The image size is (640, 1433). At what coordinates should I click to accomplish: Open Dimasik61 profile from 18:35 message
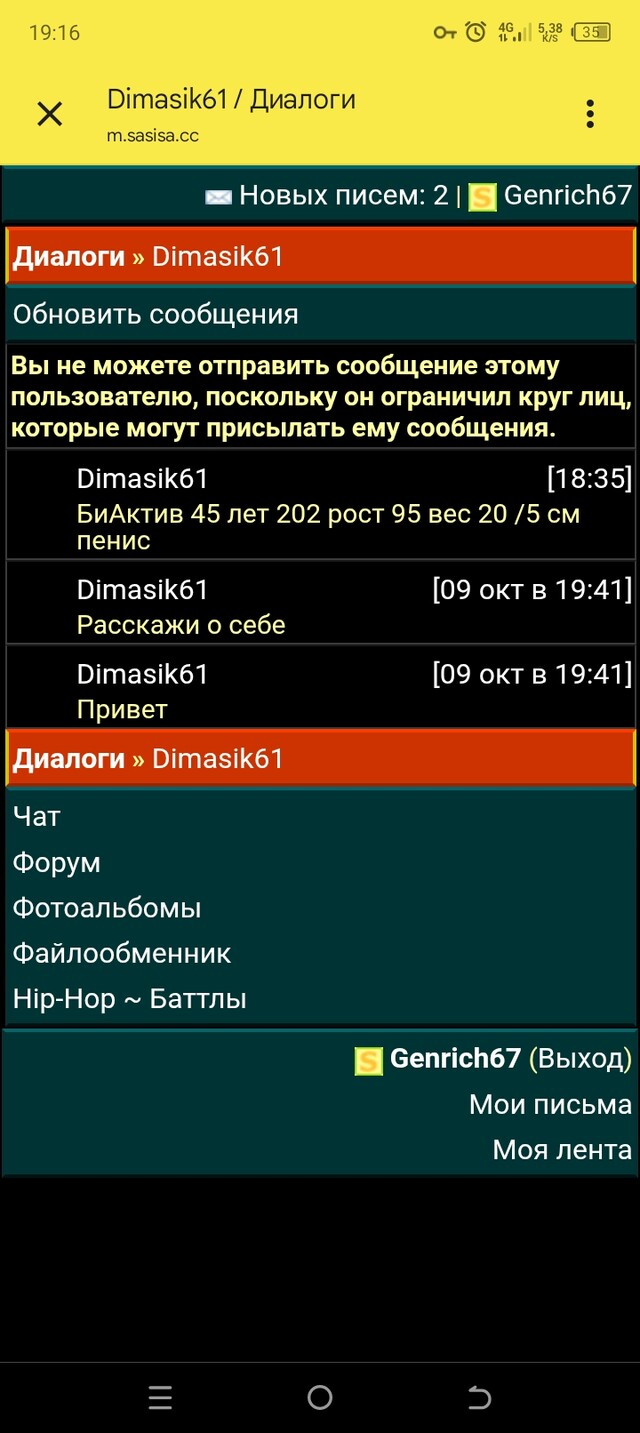142,479
